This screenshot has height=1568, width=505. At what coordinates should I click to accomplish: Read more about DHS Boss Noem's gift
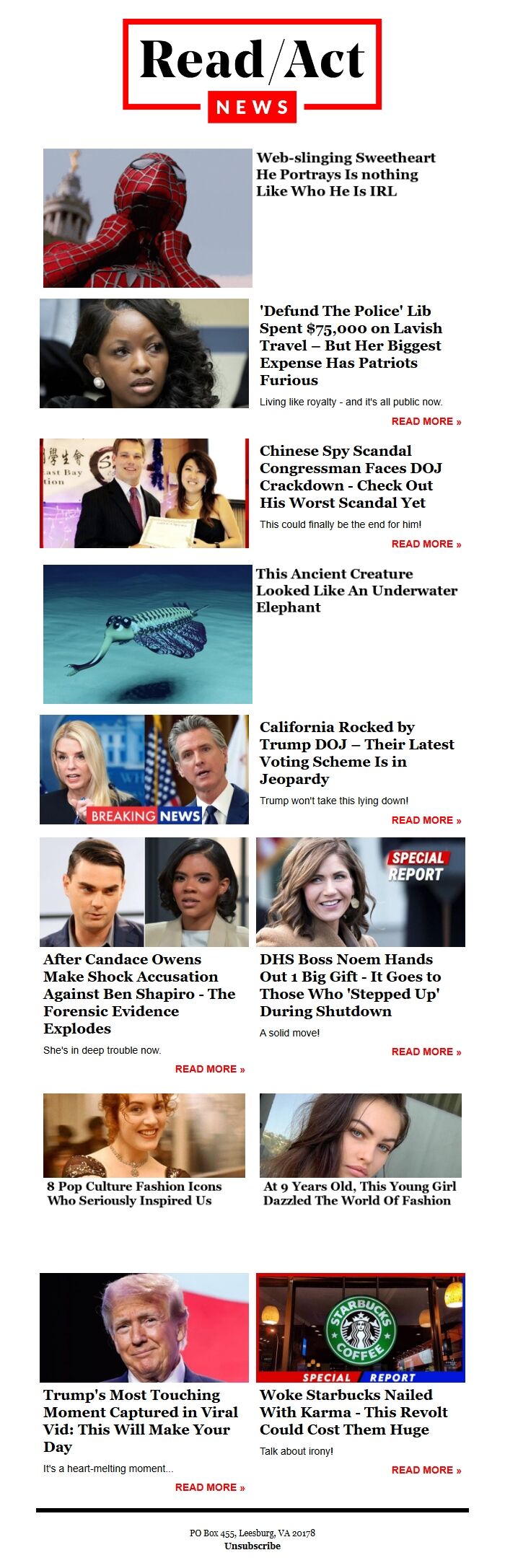click(x=426, y=1052)
